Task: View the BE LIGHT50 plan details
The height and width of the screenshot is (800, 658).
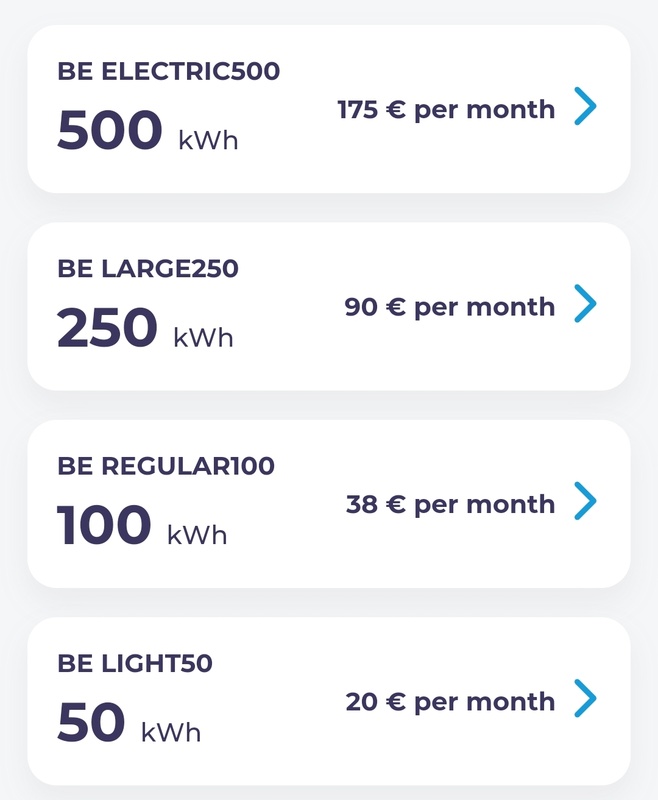Action: [328, 700]
